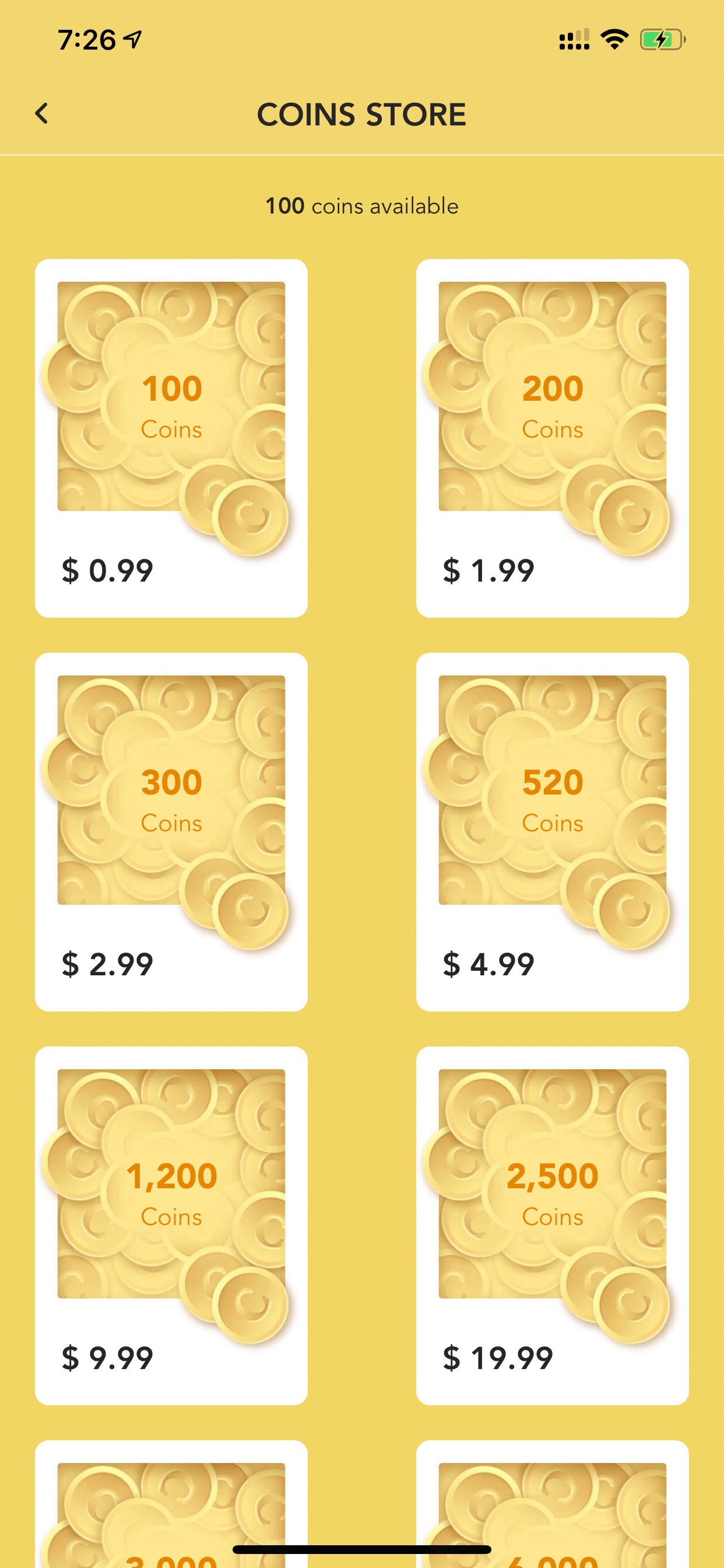Go back from Coins Store
This screenshot has width=724, height=1568.
click(41, 114)
